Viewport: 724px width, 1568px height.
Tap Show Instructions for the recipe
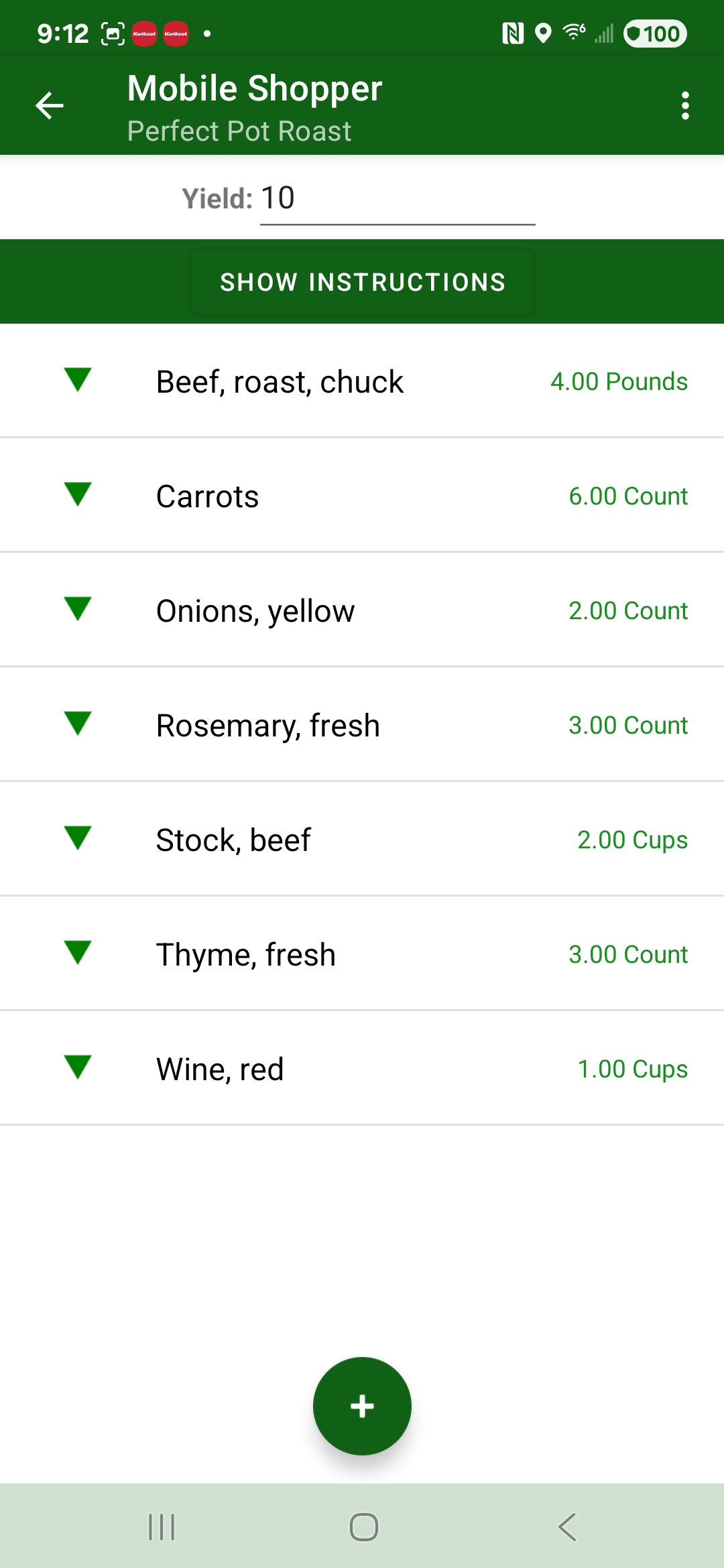361,281
